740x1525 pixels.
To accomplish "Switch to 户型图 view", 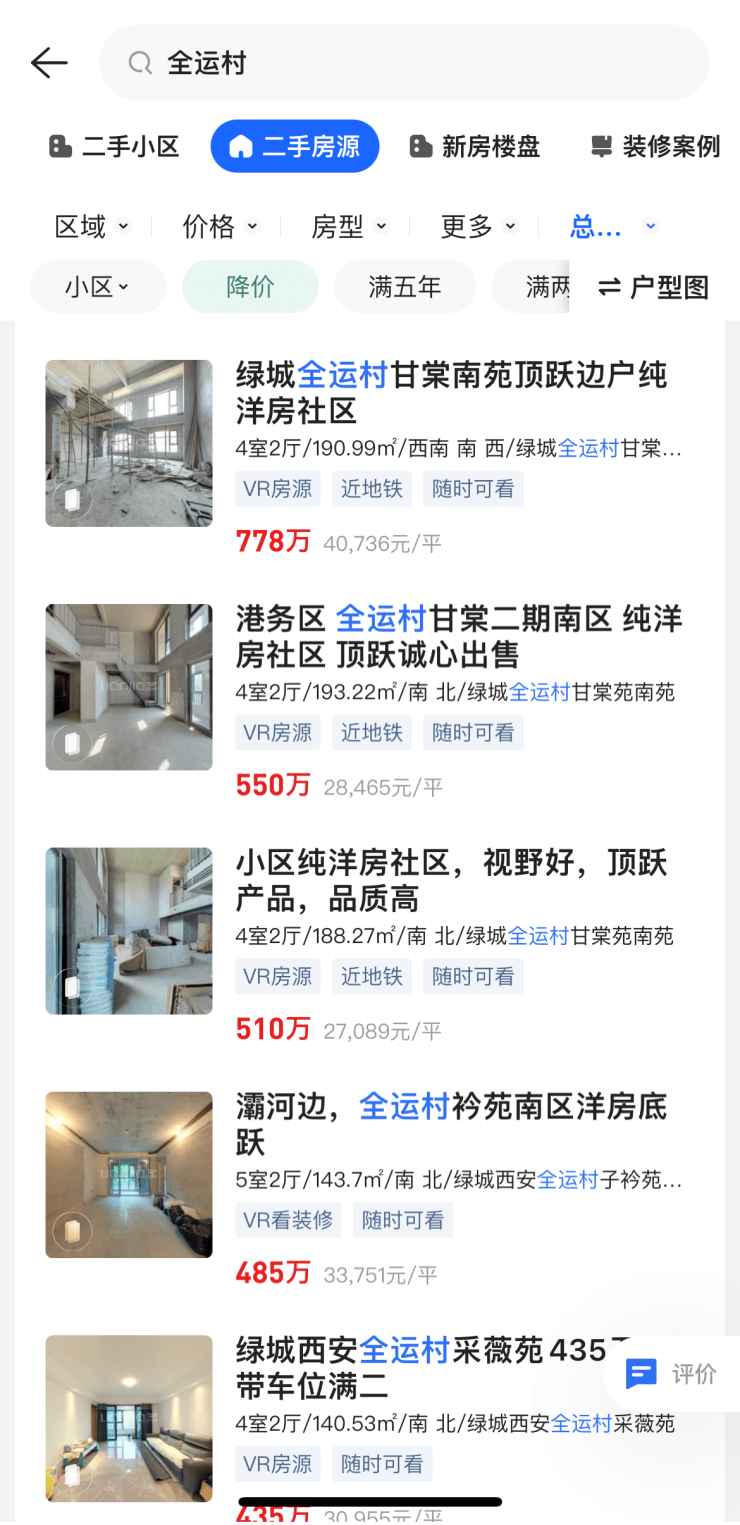I will [654, 287].
